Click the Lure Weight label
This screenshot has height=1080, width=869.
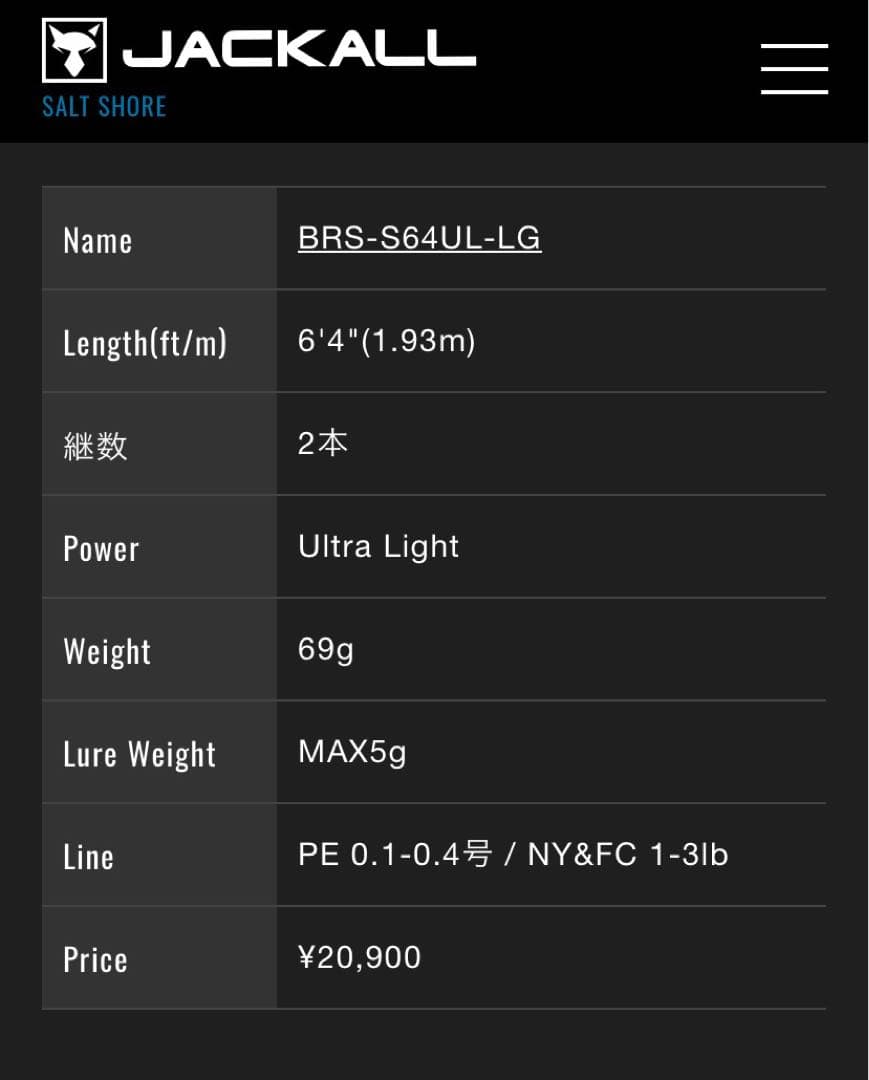click(139, 754)
